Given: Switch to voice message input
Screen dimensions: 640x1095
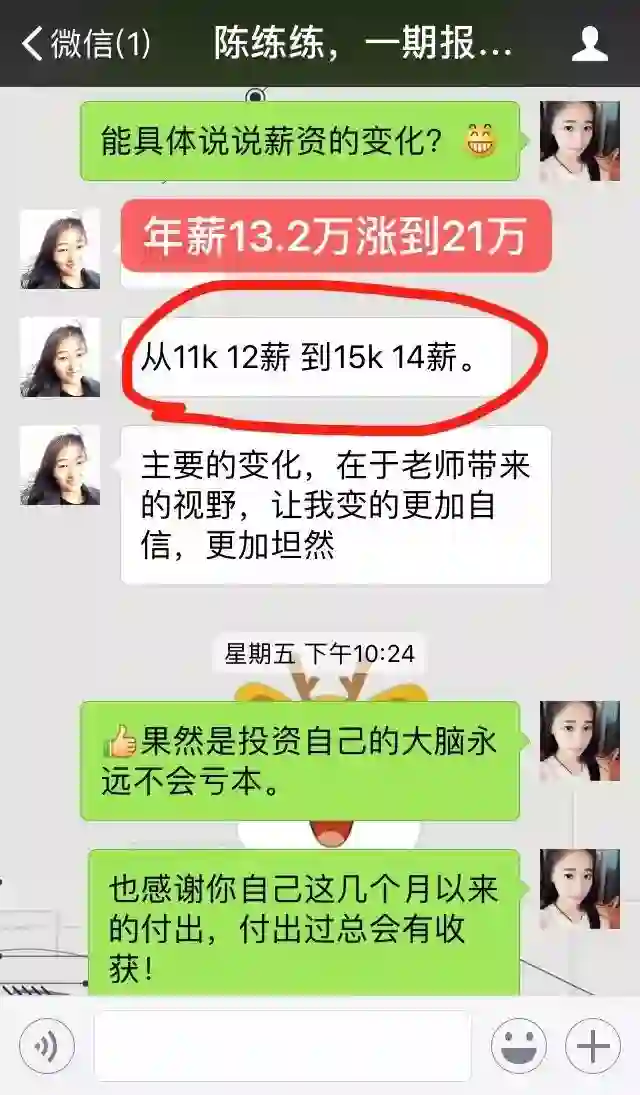Looking at the screenshot, I should point(47,1046).
